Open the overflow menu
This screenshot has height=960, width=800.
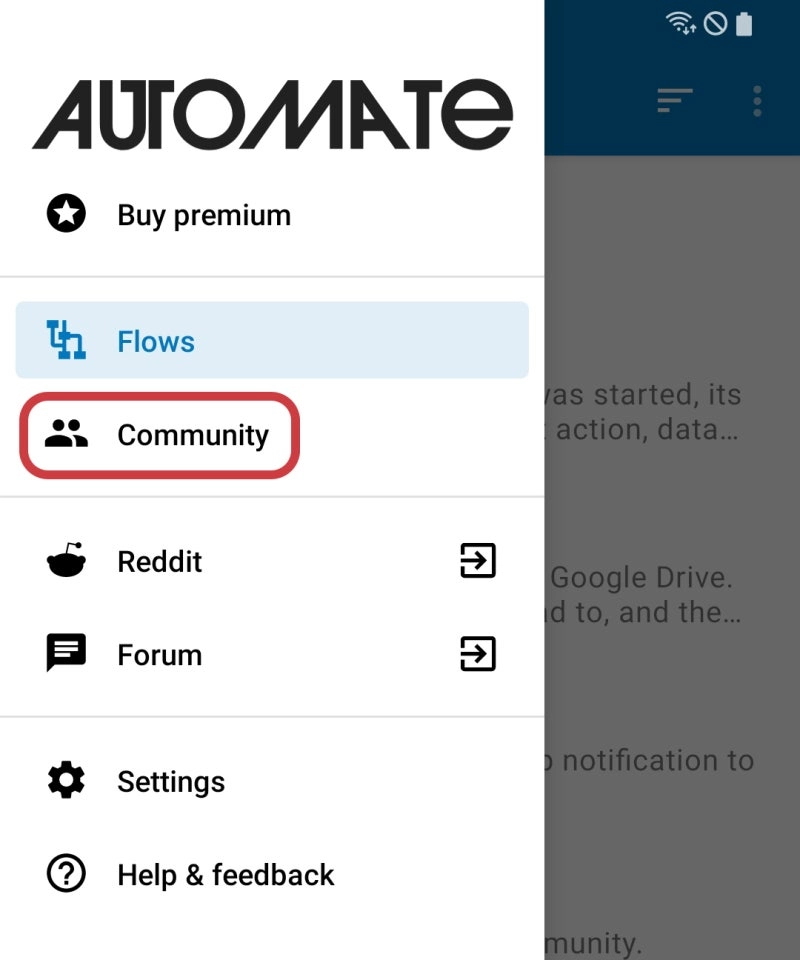(757, 100)
